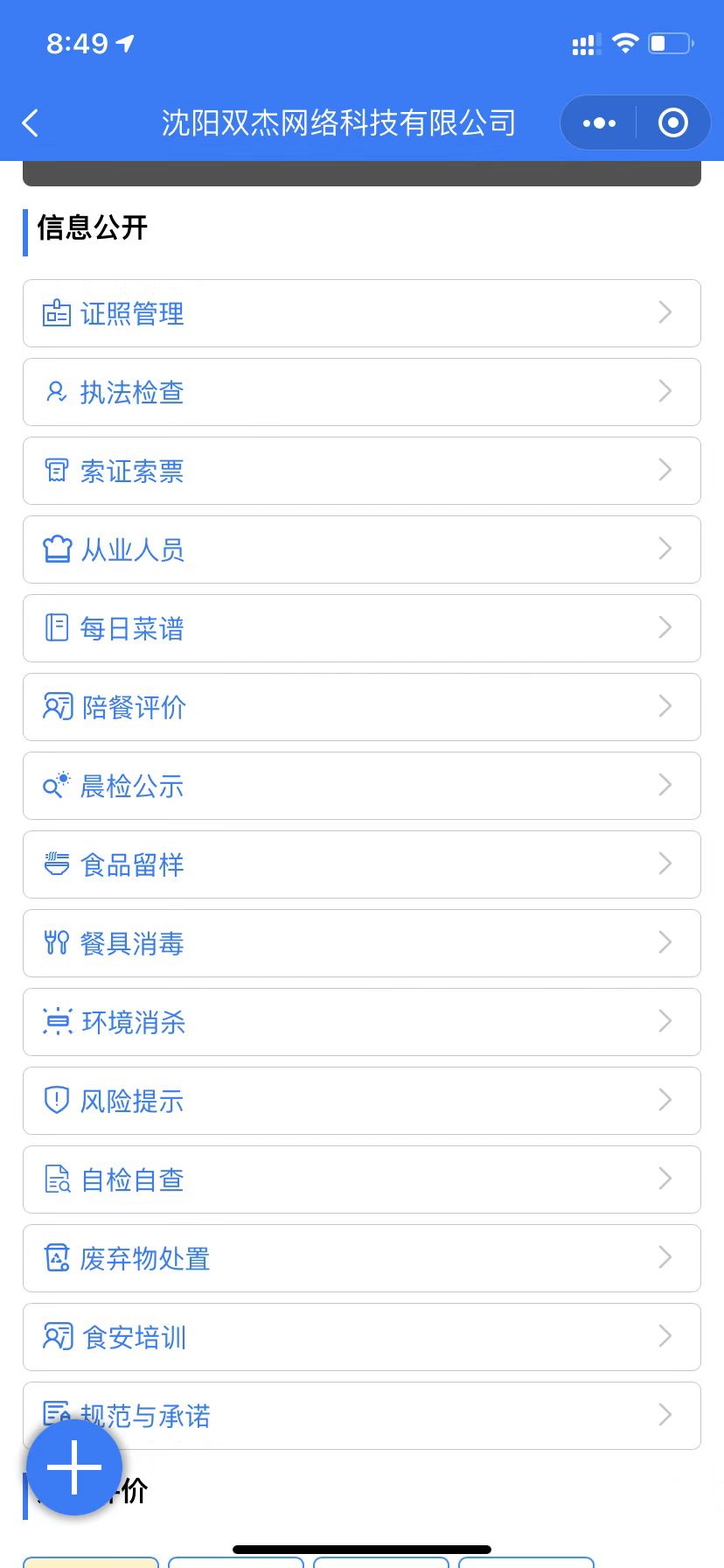View 风险提示
724x1568 pixels.
click(x=362, y=1101)
